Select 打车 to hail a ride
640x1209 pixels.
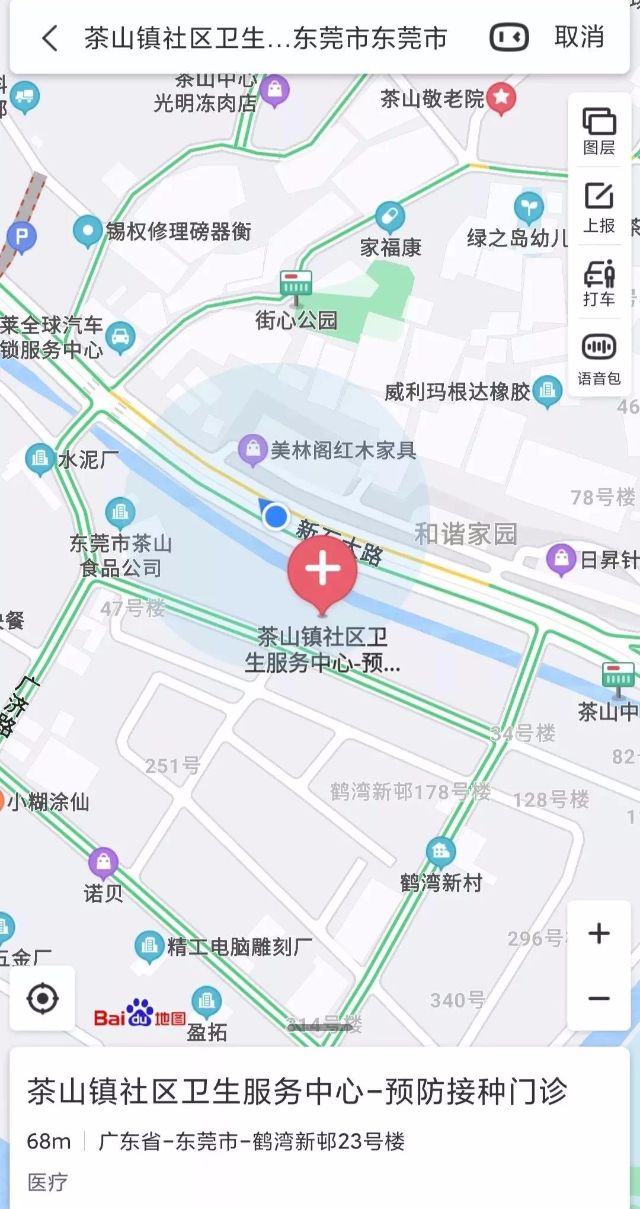pos(599,283)
